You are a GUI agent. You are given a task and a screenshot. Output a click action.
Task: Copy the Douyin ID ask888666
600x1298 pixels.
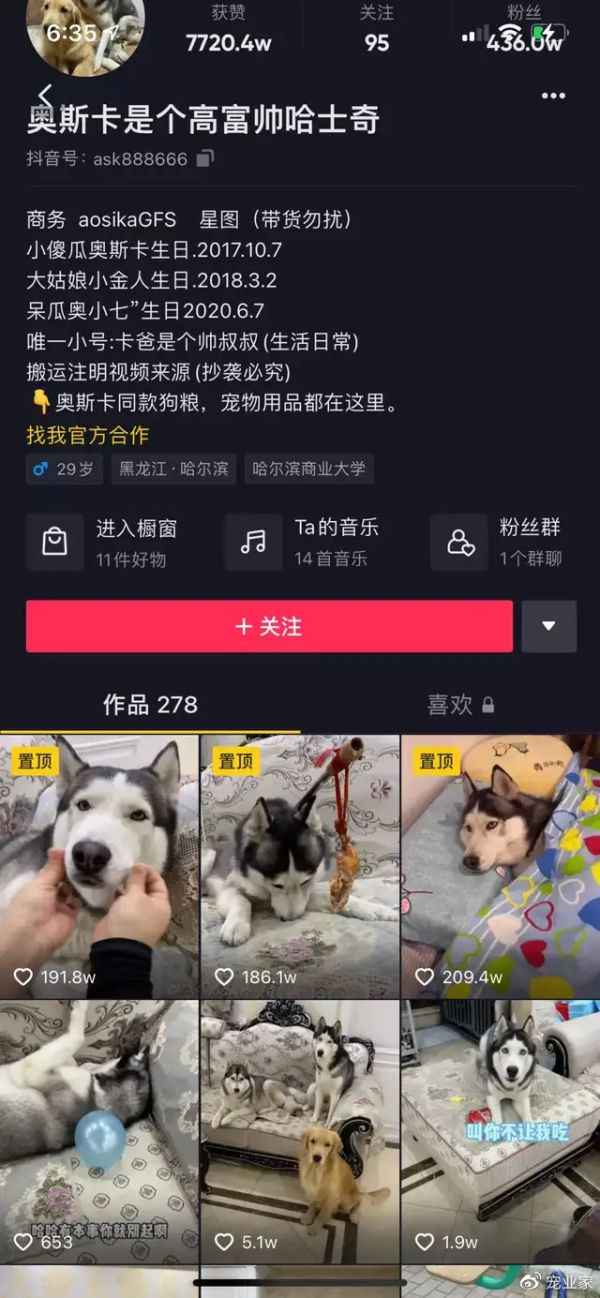pyautogui.click(x=205, y=158)
